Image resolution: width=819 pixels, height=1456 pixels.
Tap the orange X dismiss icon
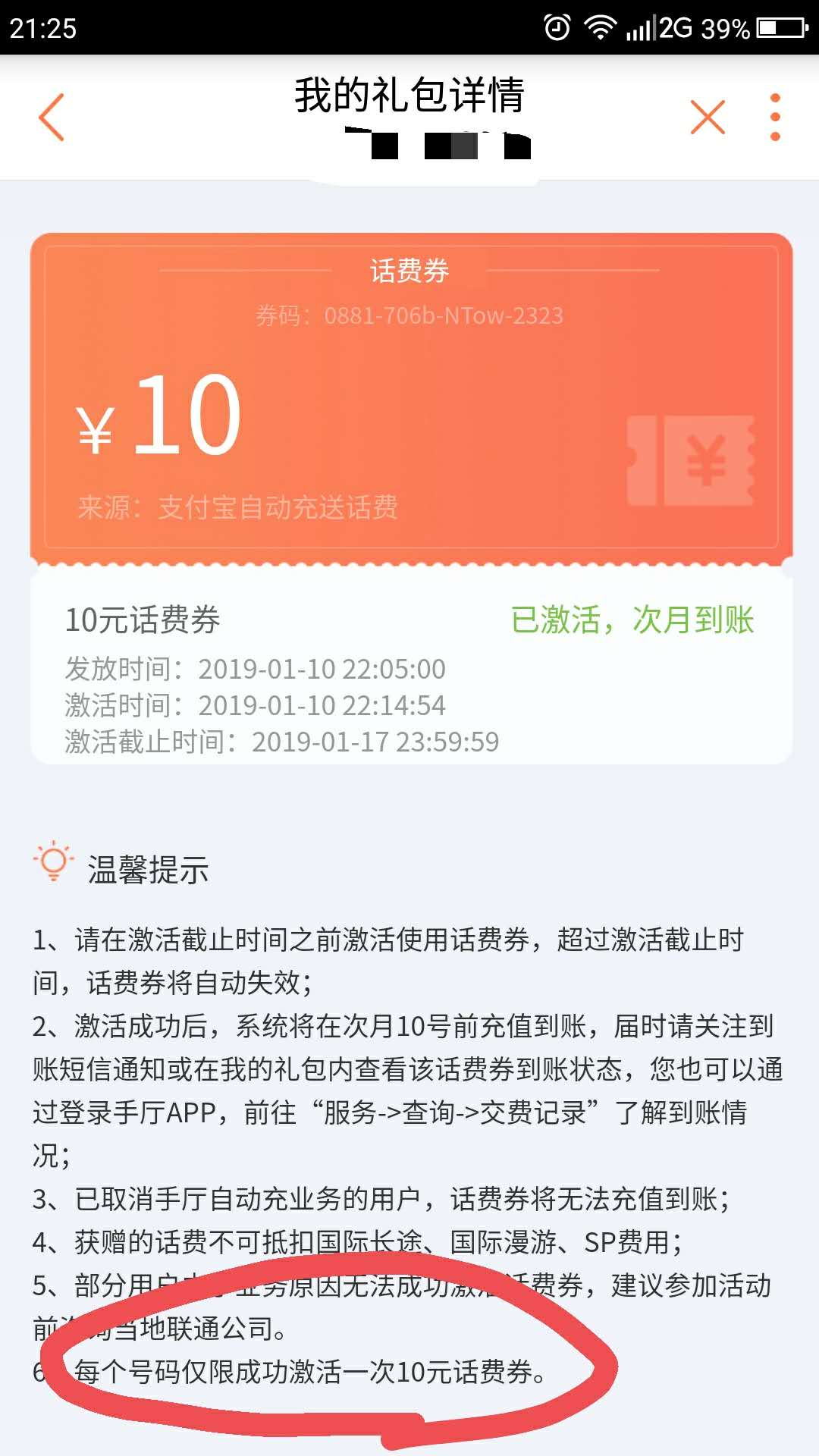click(x=707, y=118)
